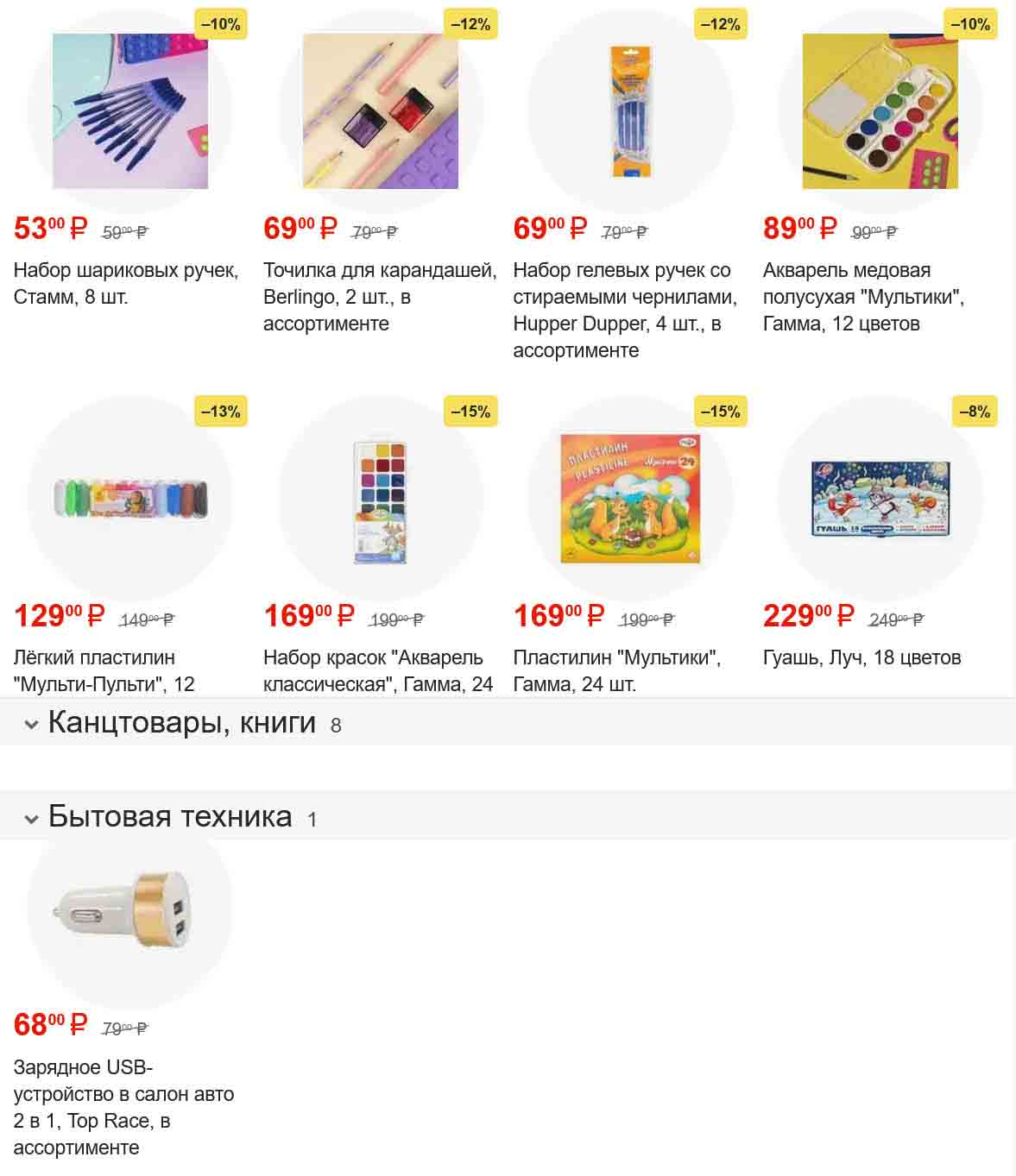Click the −15% badge on Мультики plasticine
Screen dimensions: 1016x1176
[x=719, y=412]
